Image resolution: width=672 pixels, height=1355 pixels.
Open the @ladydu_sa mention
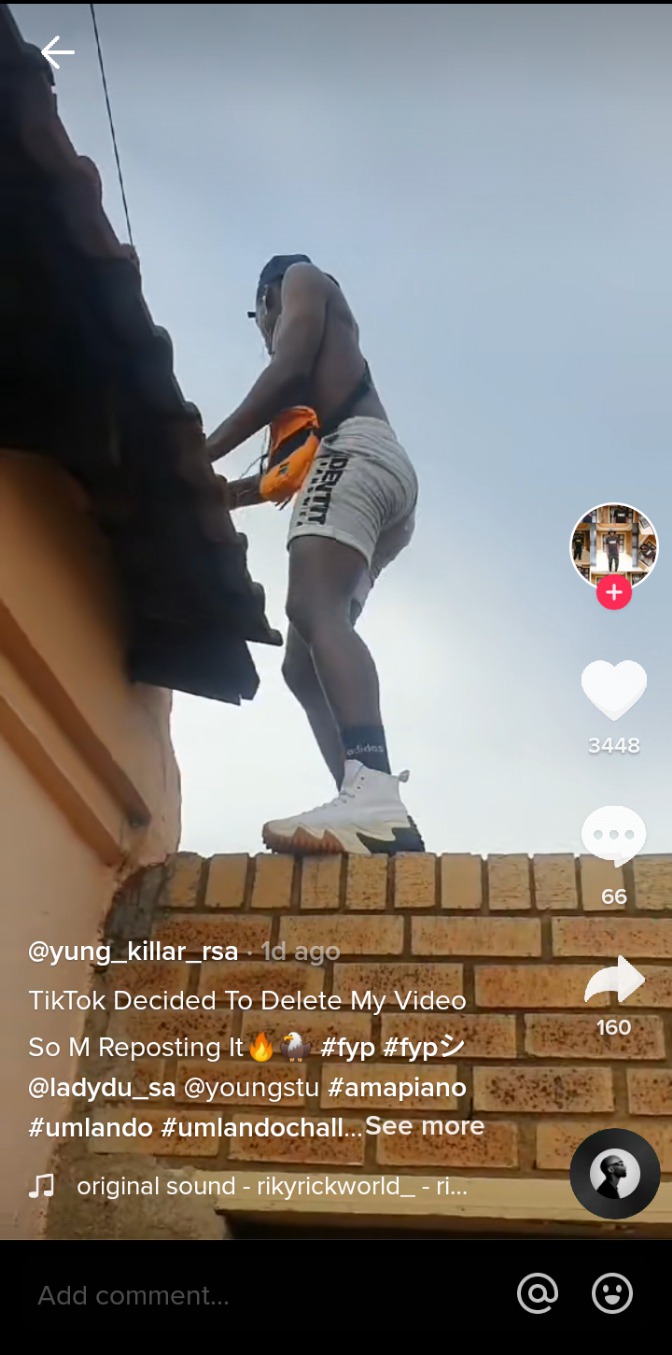102,1087
